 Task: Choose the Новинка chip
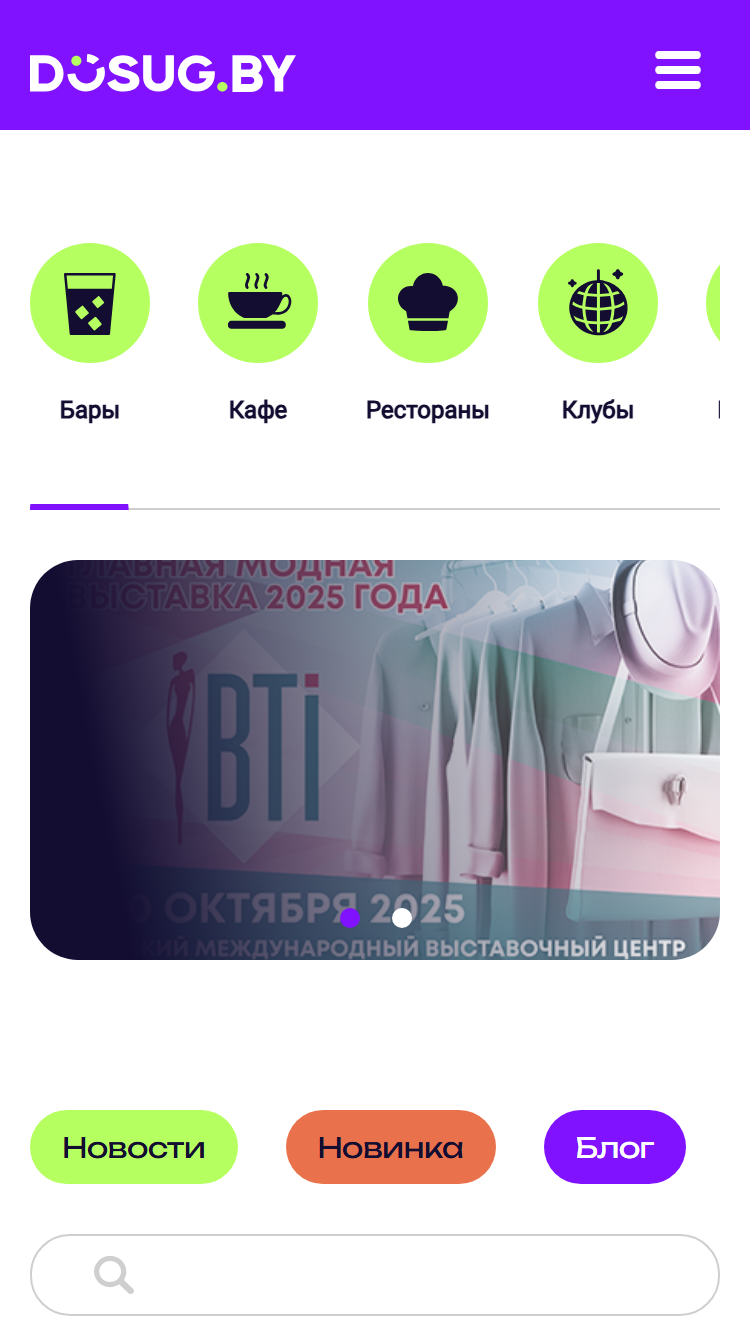[391, 1147]
